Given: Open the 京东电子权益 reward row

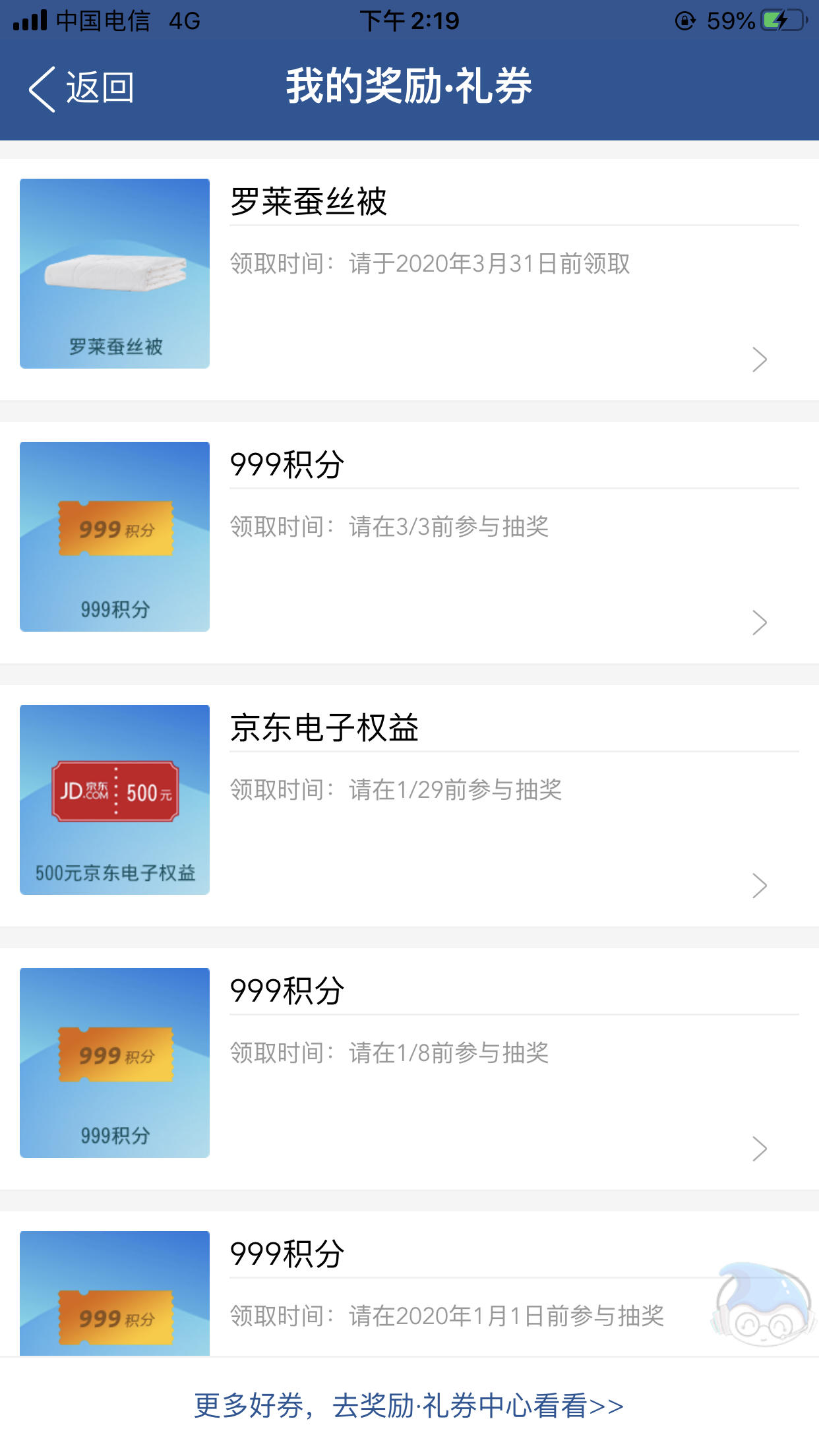Looking at the screenshot, I should pyautogui.click(x=409, y=806).
